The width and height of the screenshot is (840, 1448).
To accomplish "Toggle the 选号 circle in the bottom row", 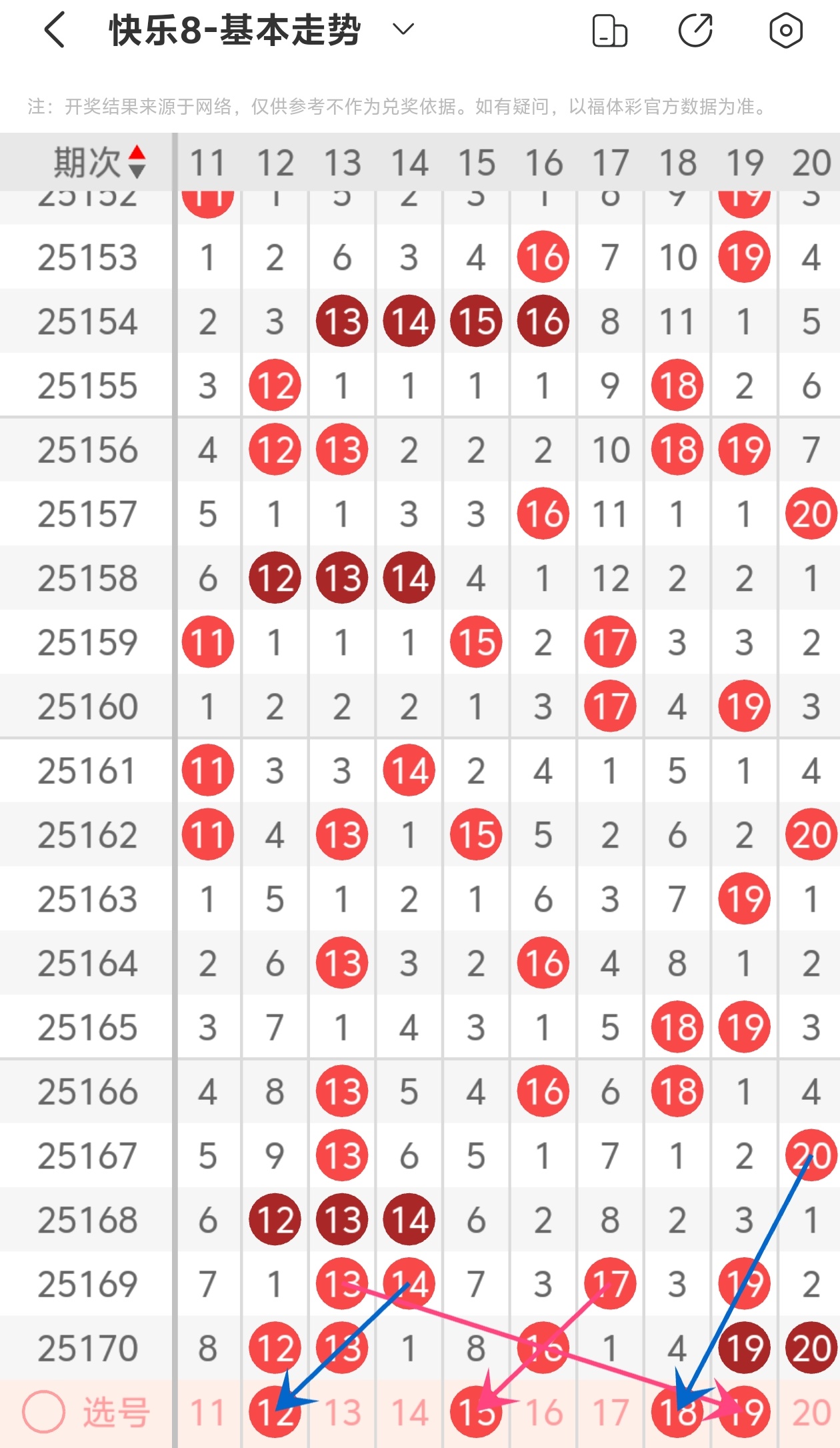I will [44, 1412].
